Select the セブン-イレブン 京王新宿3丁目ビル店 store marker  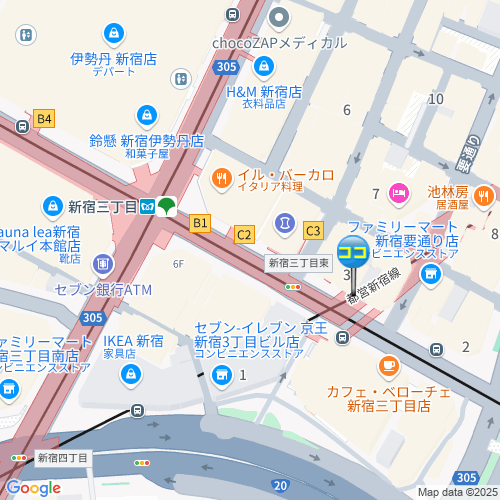pyautogui.click(x=222, y=376)
